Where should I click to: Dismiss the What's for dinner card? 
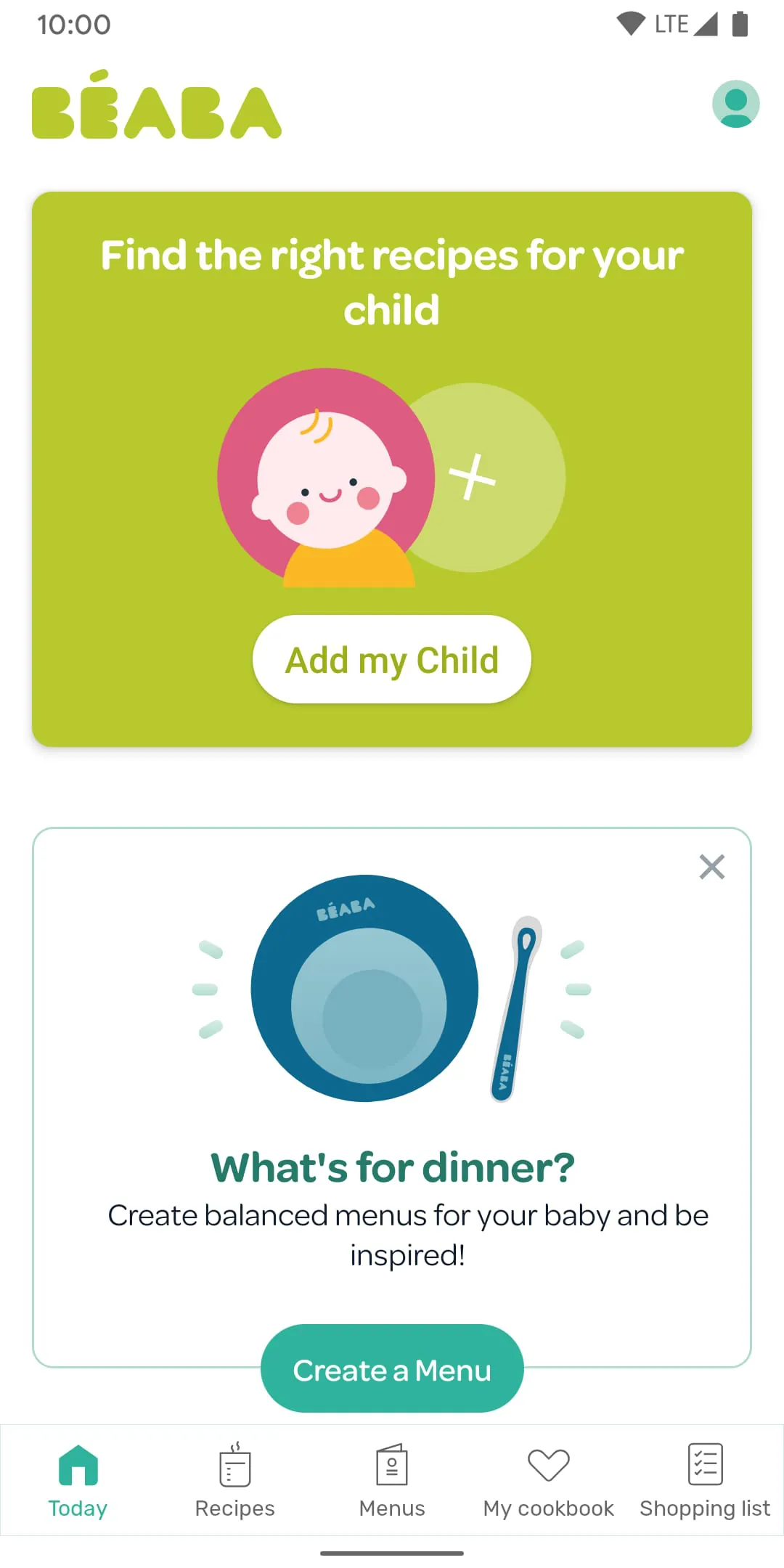711,867
